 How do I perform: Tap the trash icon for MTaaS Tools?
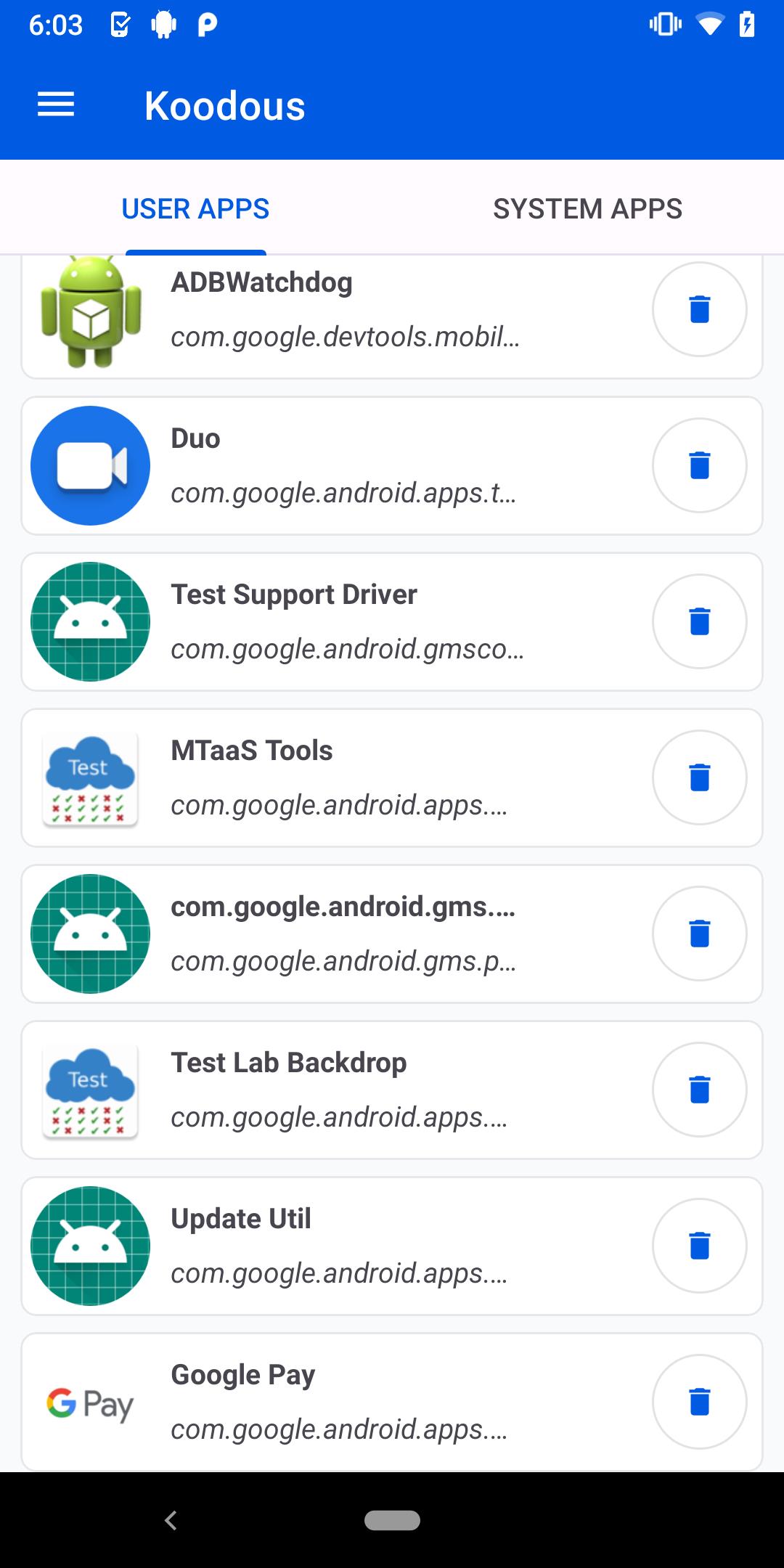(x=699, y=777)
